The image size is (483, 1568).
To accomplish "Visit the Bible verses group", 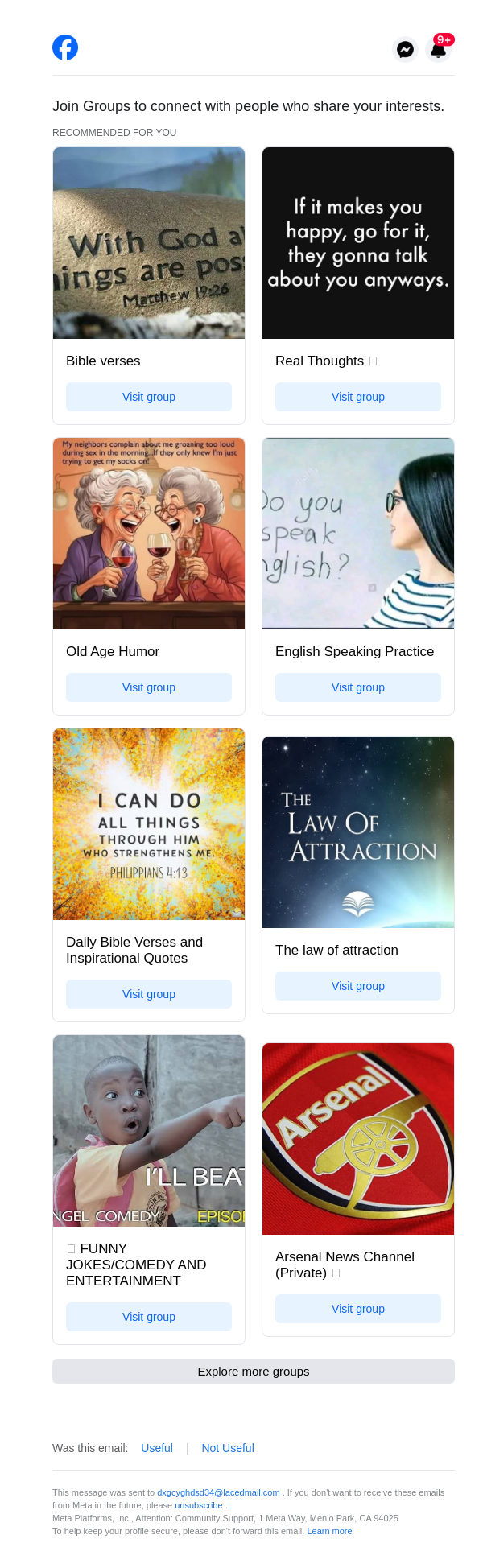I will 149,397.
